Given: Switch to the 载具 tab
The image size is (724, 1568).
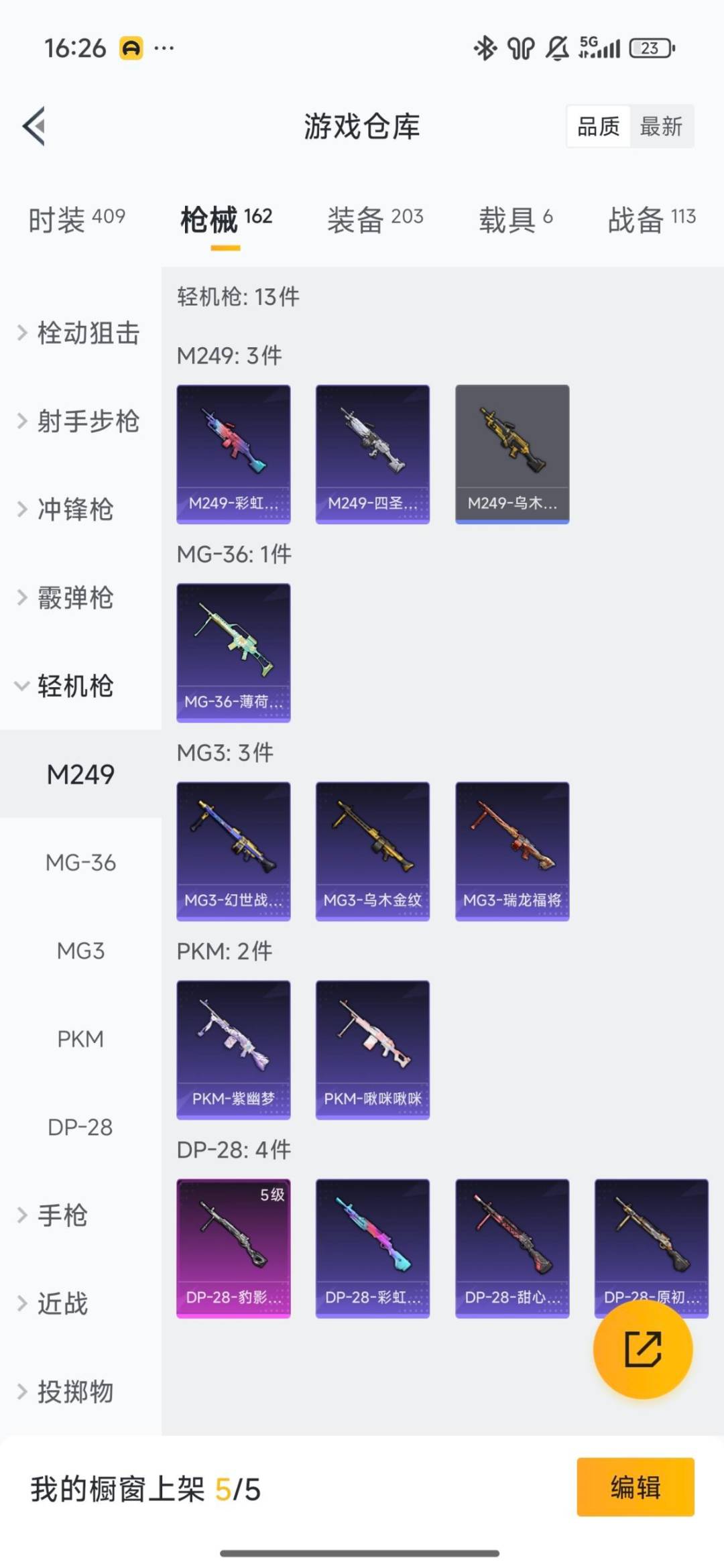Looking at the screenshot, I should tap(515, 219).
